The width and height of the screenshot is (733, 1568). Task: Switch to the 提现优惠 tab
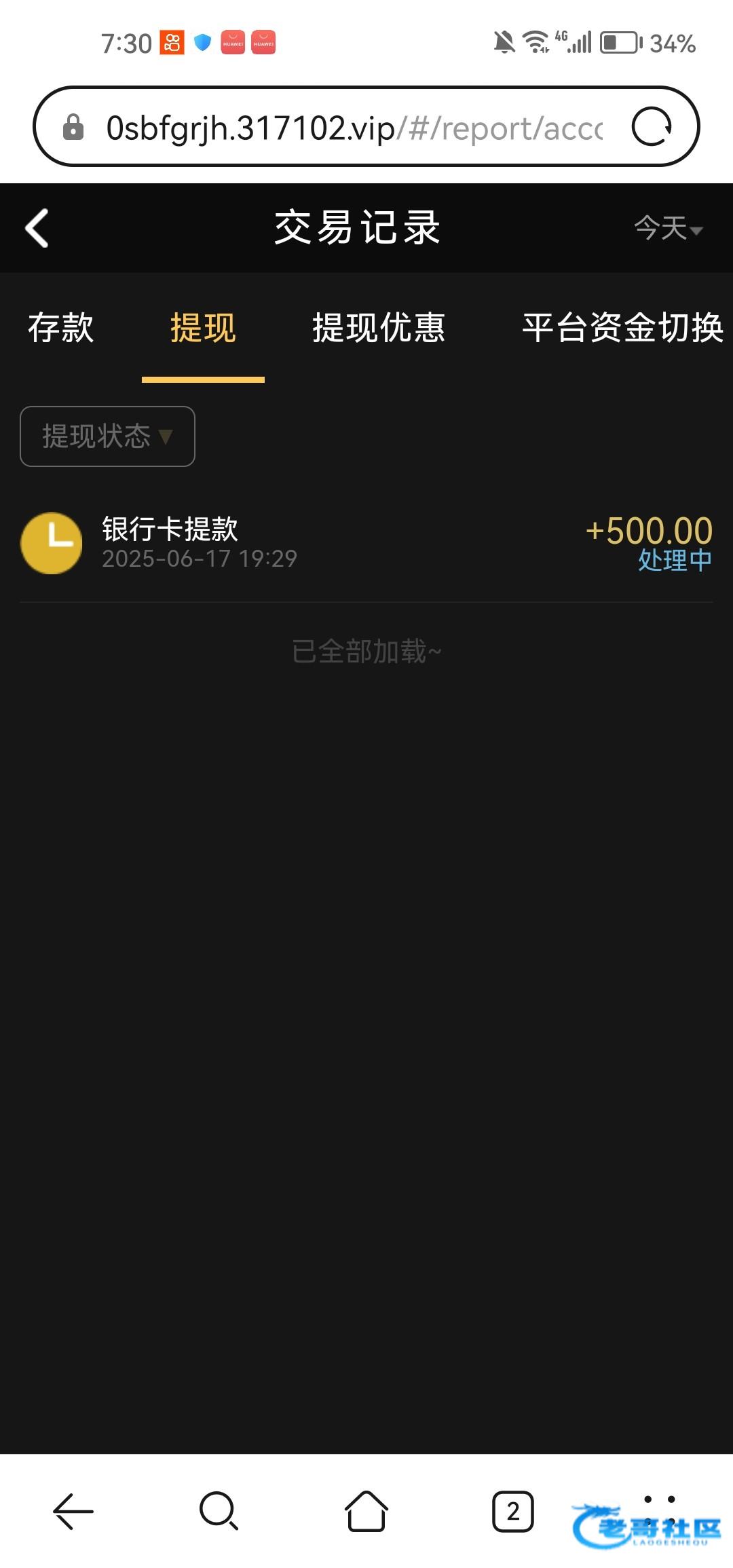(379, 328)
